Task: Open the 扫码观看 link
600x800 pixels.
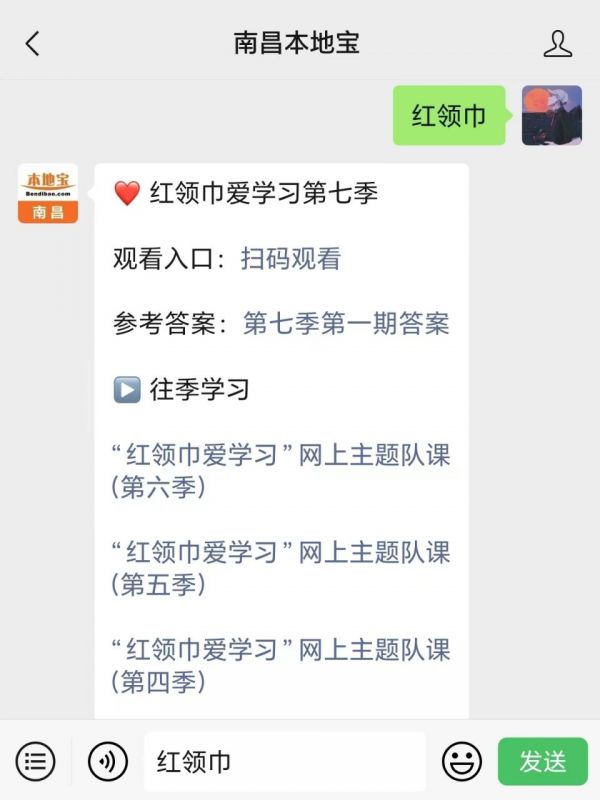Action: coord(291,259)
